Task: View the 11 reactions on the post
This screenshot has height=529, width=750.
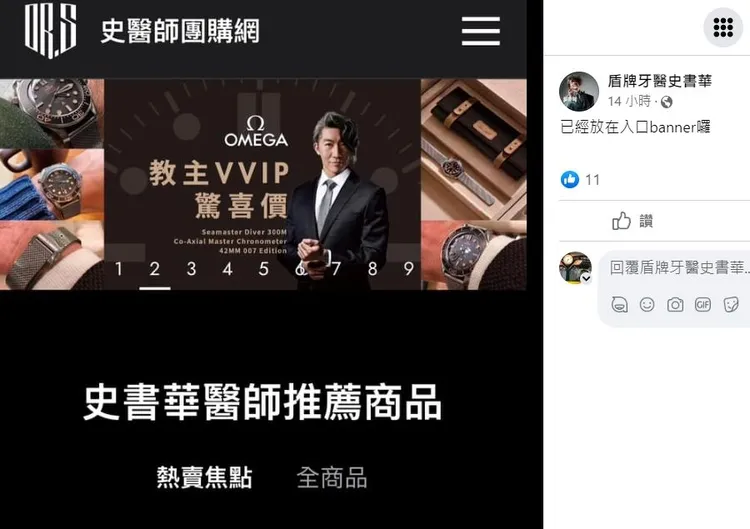Action: [x=581, y=180]
